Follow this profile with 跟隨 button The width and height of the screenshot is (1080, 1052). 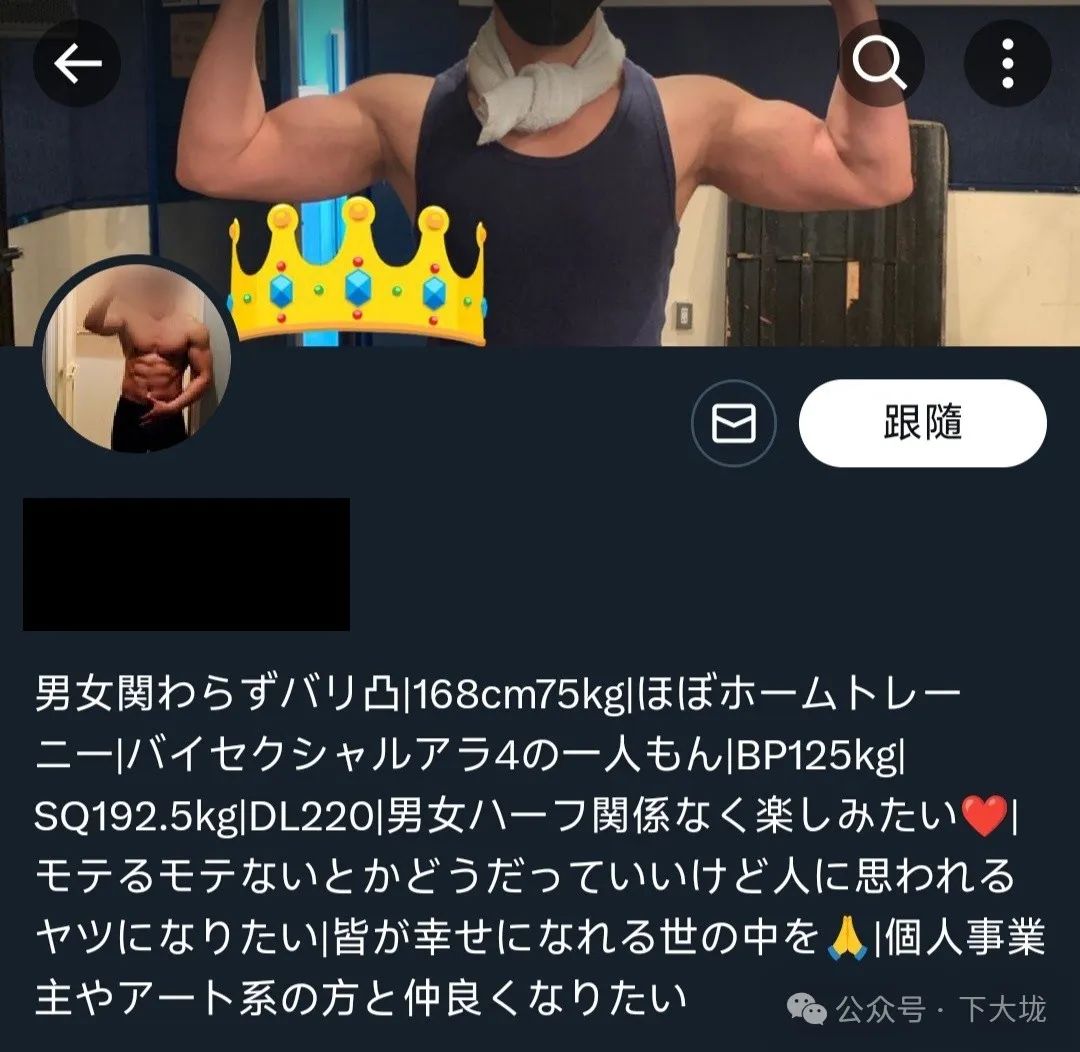[x=922, y=423]
